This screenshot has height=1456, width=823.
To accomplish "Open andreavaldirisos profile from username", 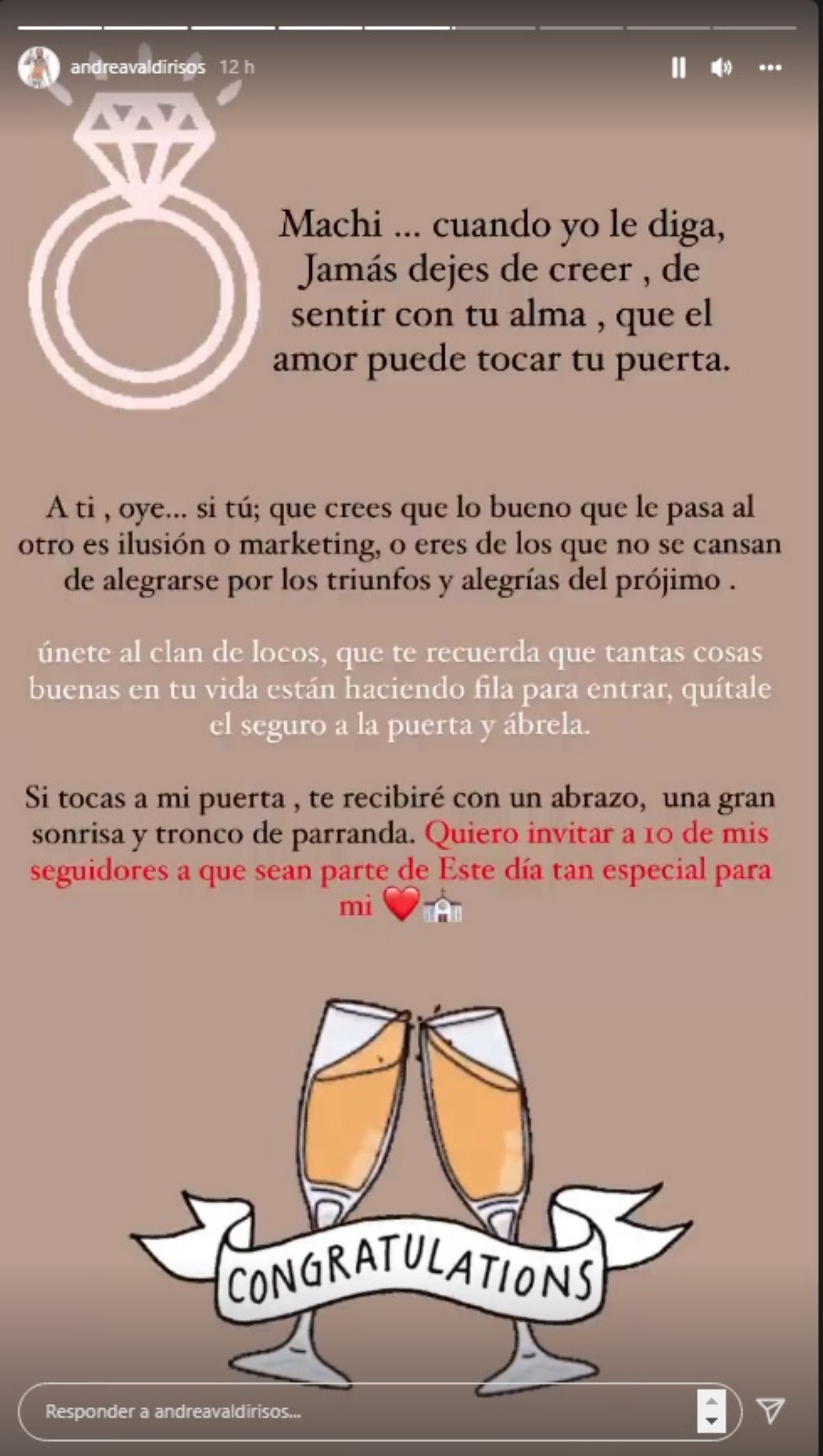I will click(x=138, y=67).
